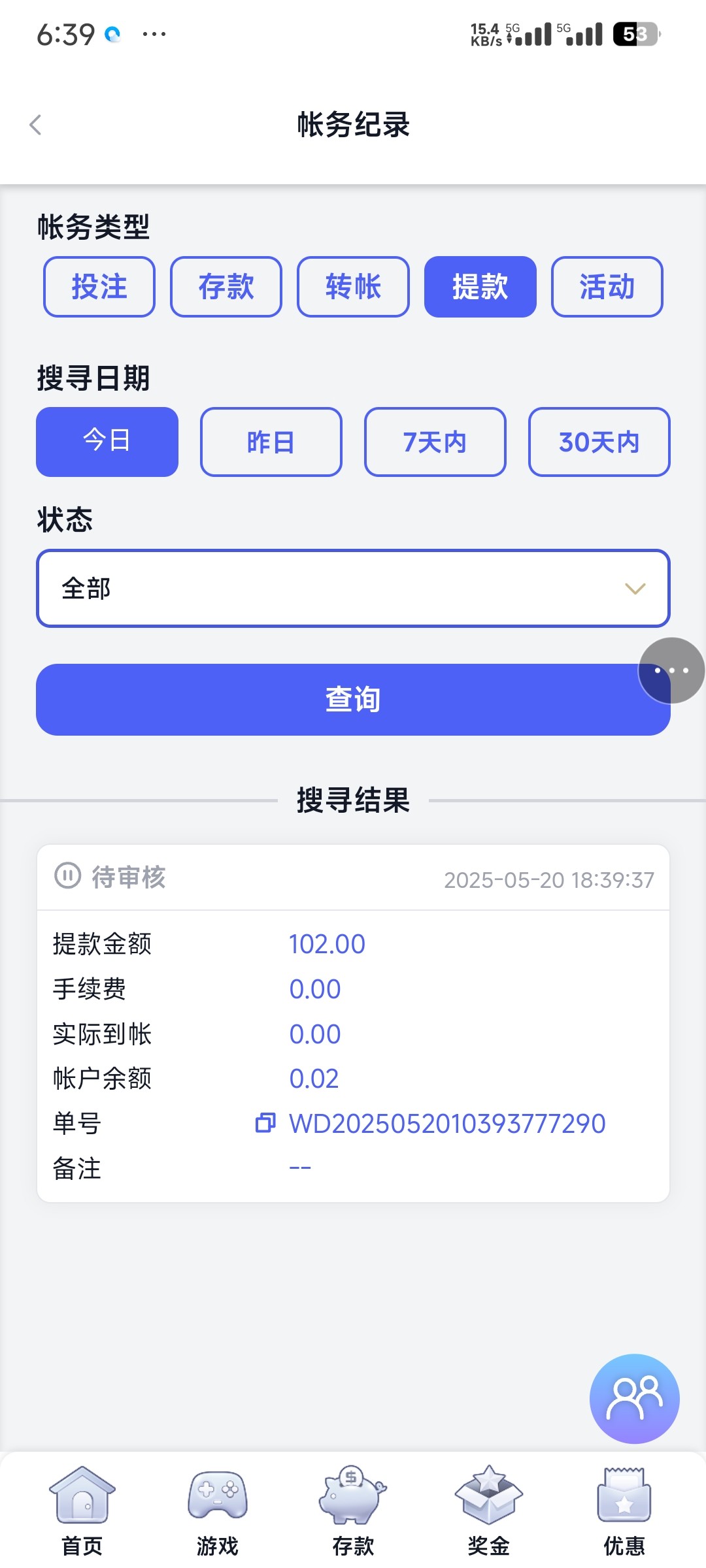Image resolution: width=706 pixels, height=1568 pixels.
Task: Switch record type to 活动
Action: 607,287
